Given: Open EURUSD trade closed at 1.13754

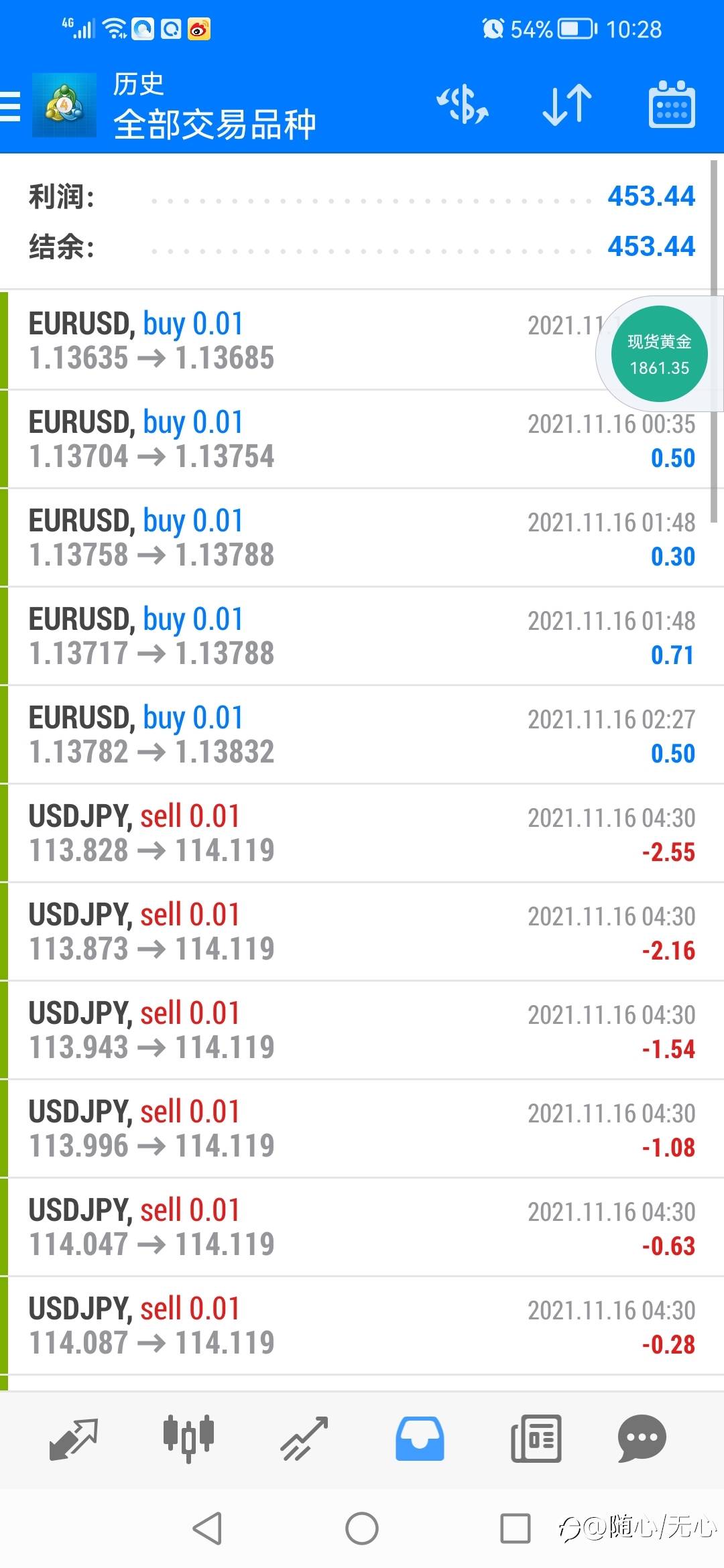Looking at the screenshot, I should tap(362, 440).
